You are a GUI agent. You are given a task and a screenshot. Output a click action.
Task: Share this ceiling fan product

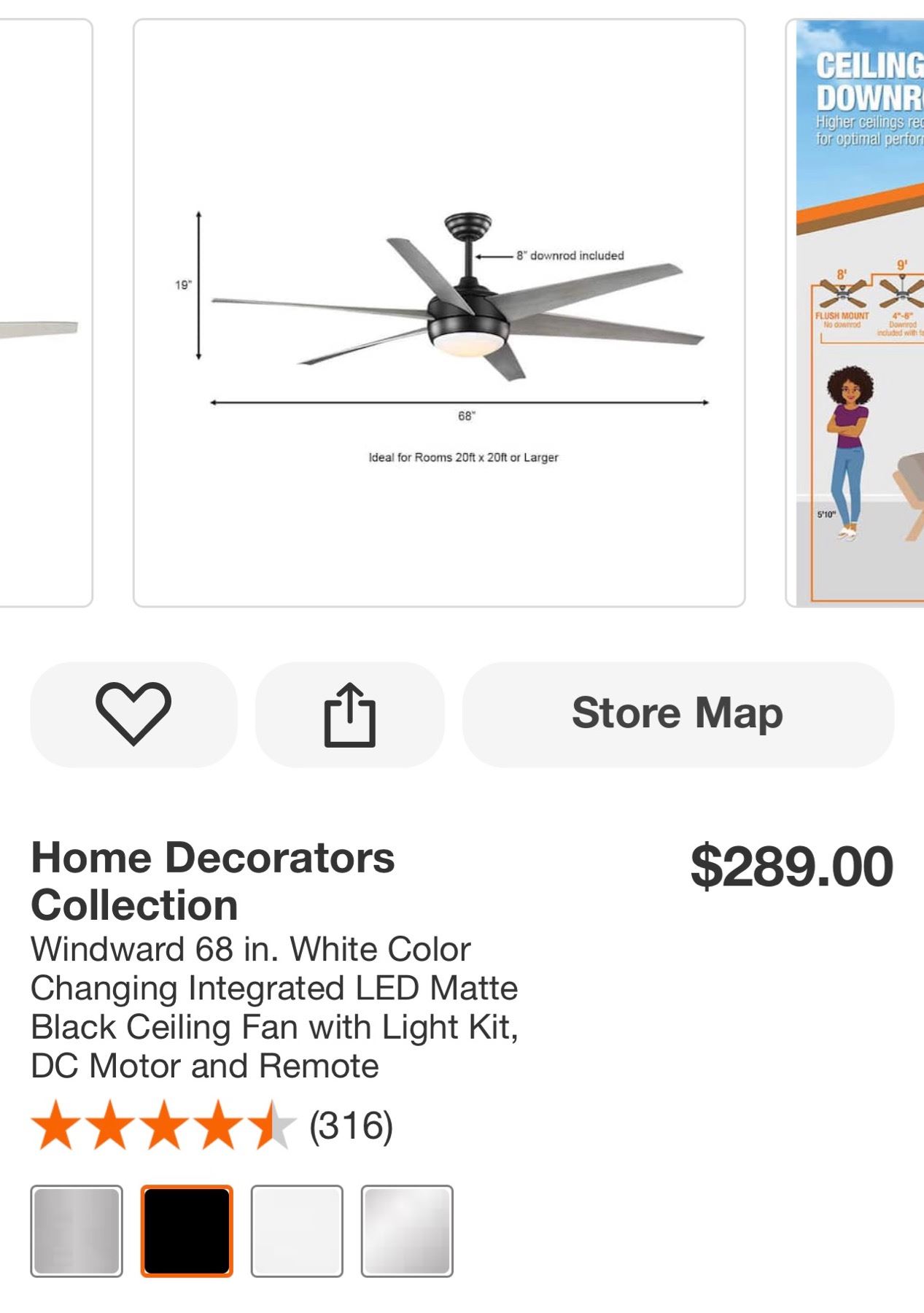coord(349,714)
